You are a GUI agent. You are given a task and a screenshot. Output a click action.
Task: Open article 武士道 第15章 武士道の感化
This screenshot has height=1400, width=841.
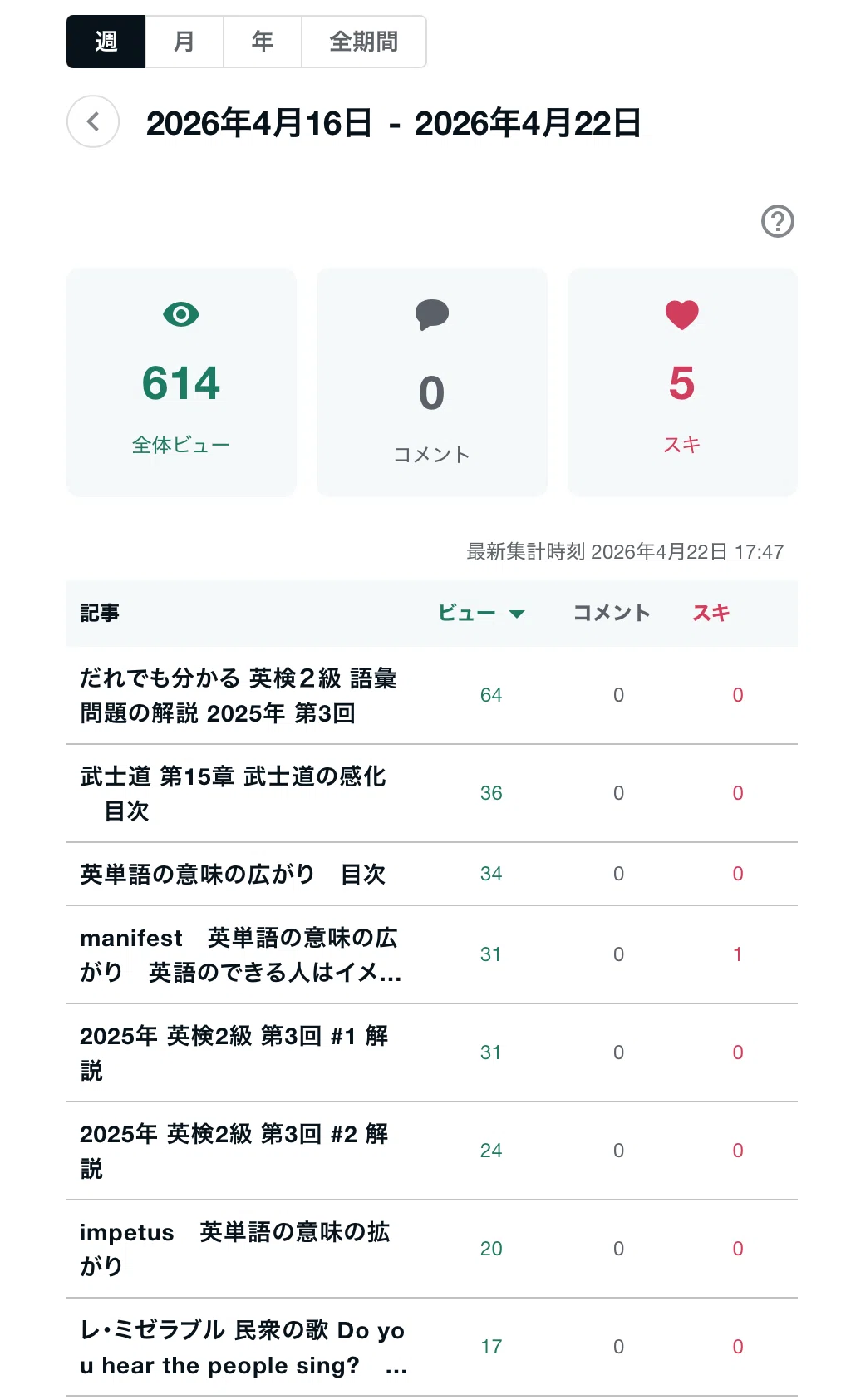point(233,794)
